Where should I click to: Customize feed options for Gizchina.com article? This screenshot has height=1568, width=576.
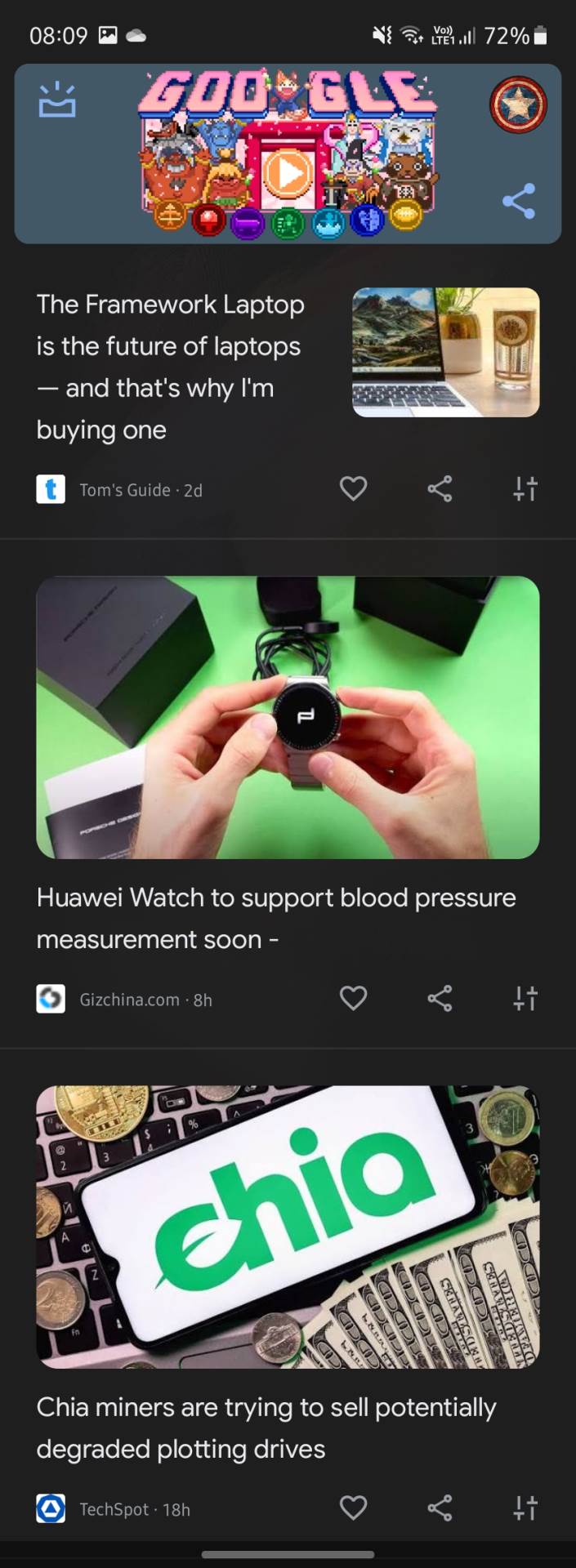pyautogui.click(x=525, y=998)
